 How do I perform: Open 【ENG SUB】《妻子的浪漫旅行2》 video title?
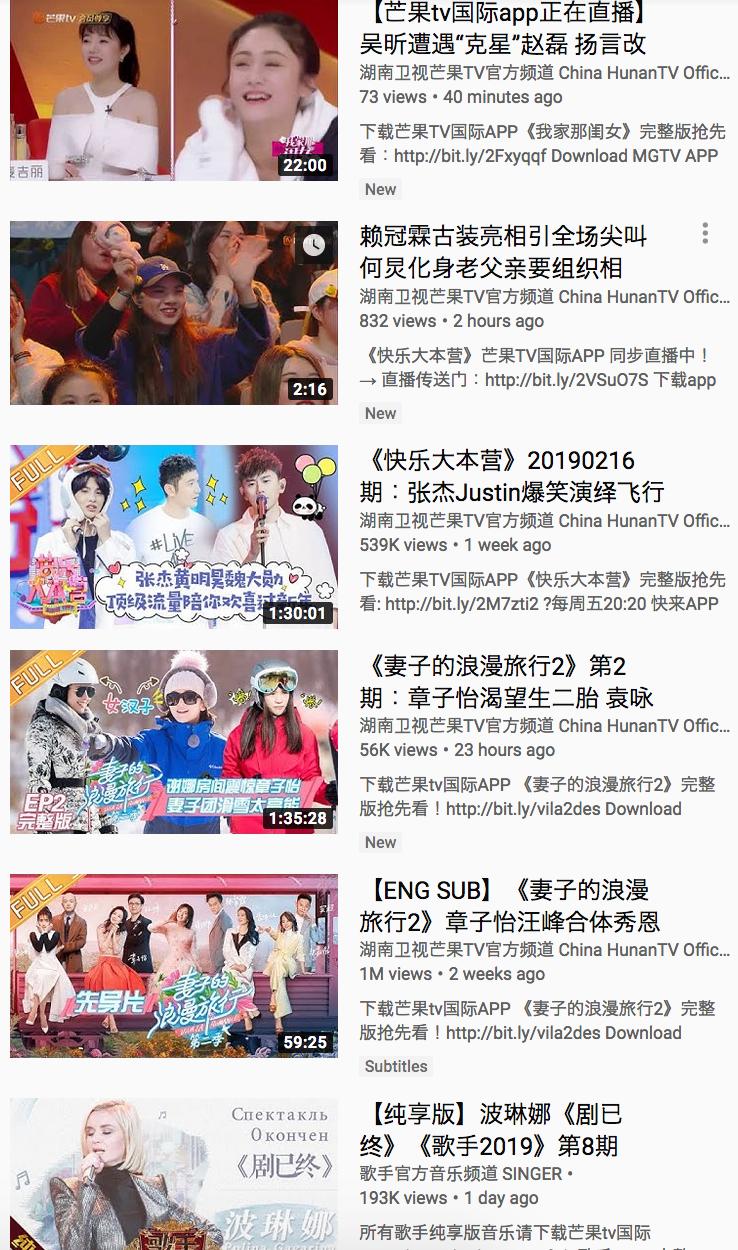[x=509, y=905]
